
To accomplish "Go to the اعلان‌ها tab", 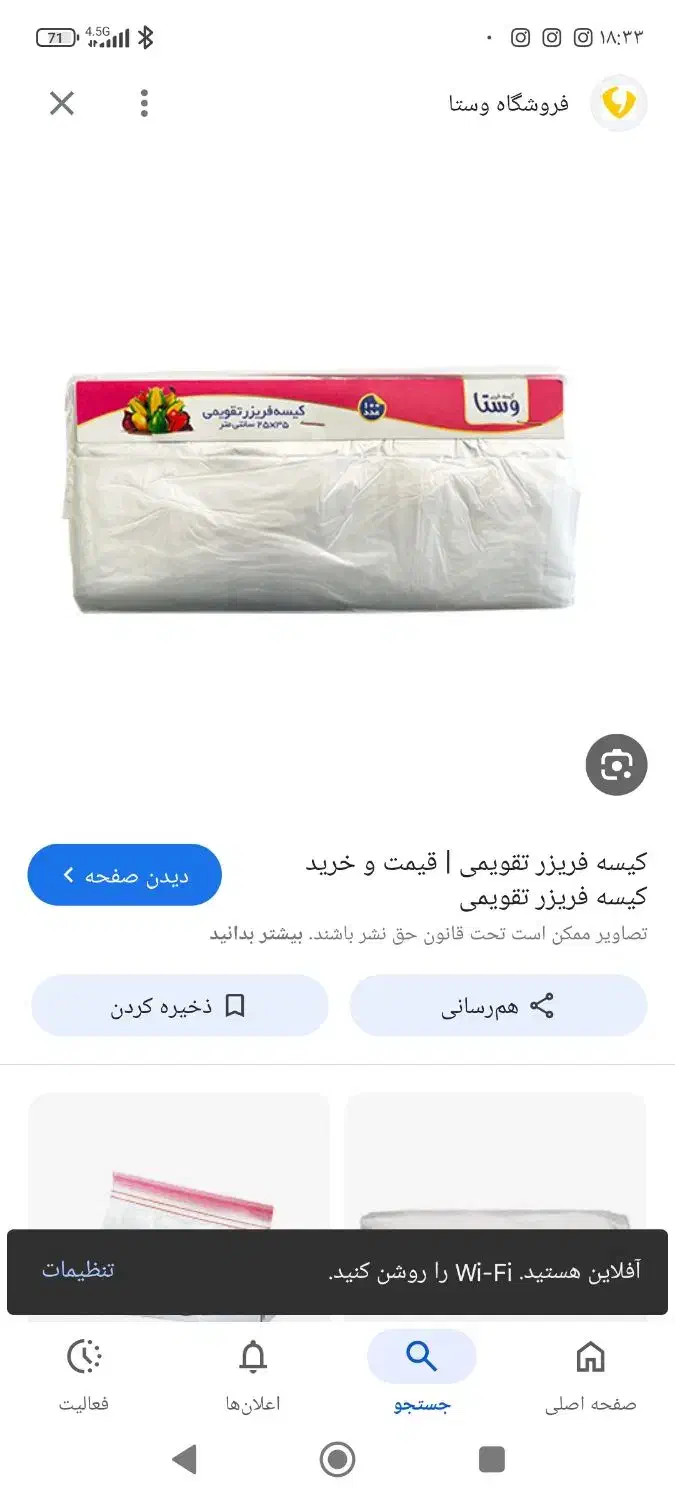I will 253,1375.
